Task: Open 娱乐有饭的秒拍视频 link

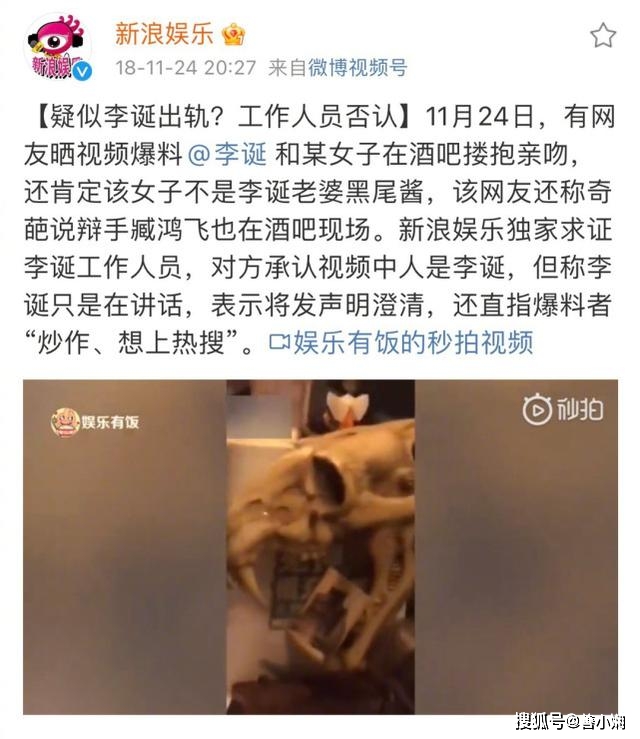Action: (x=402, y=343)
